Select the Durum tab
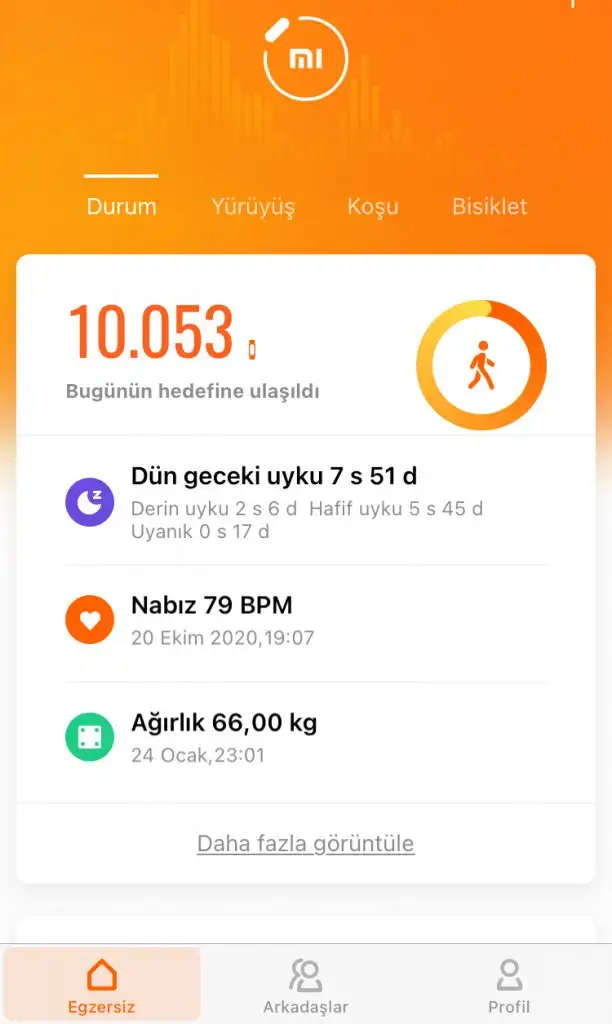Viewport: 612px width, 1024px height. [x=121, y=206]
